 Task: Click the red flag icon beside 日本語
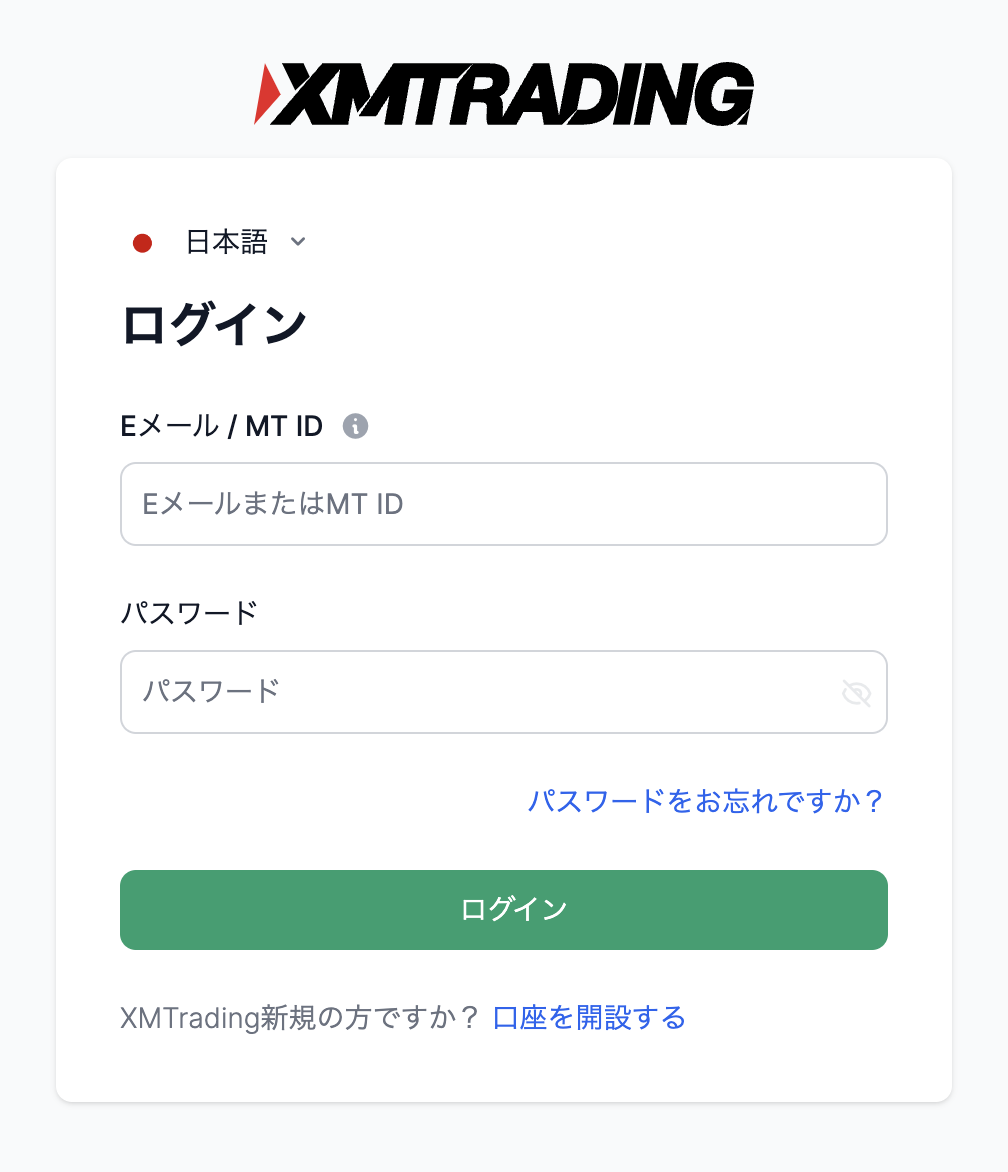coord(144,241)
